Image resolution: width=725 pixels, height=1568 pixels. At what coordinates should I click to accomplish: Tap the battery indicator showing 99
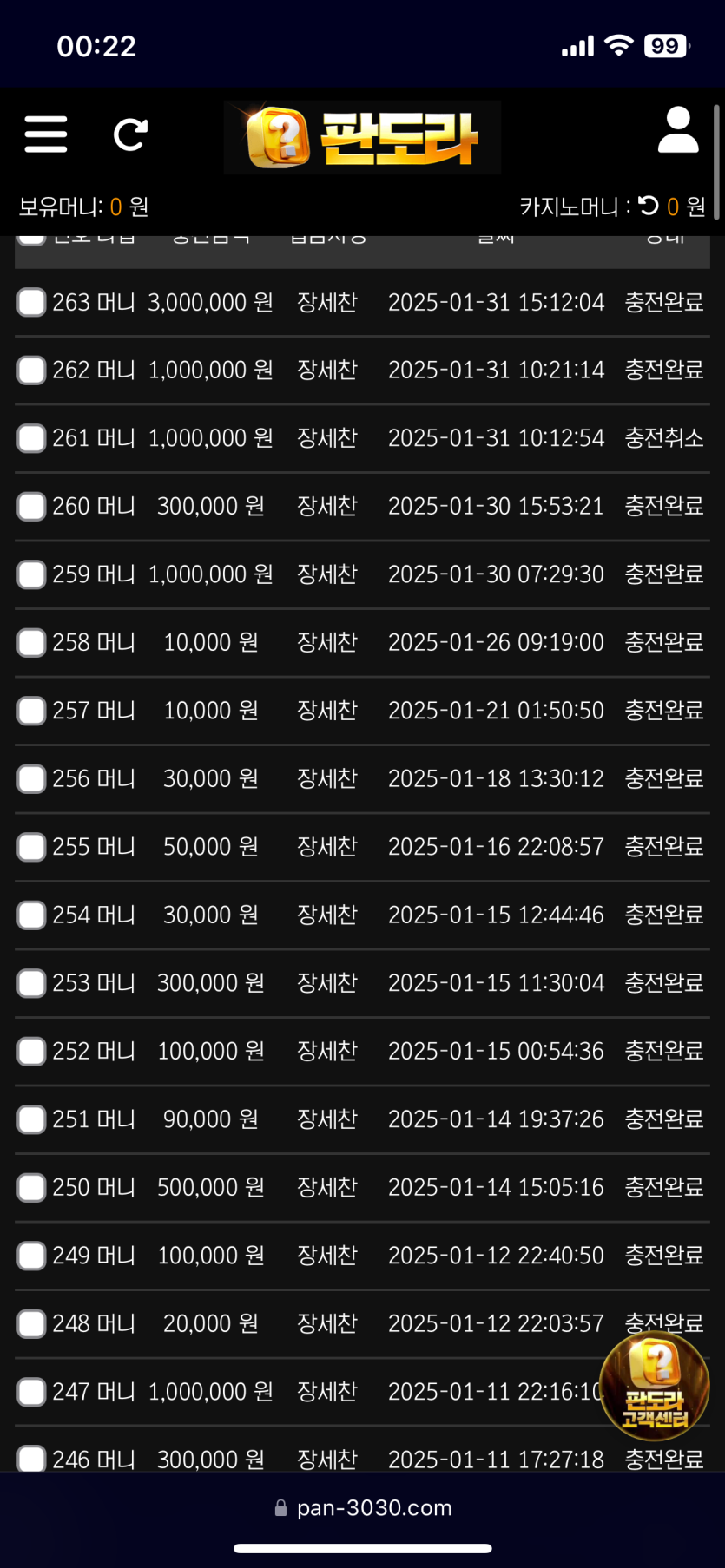click(x=665, y=45)
